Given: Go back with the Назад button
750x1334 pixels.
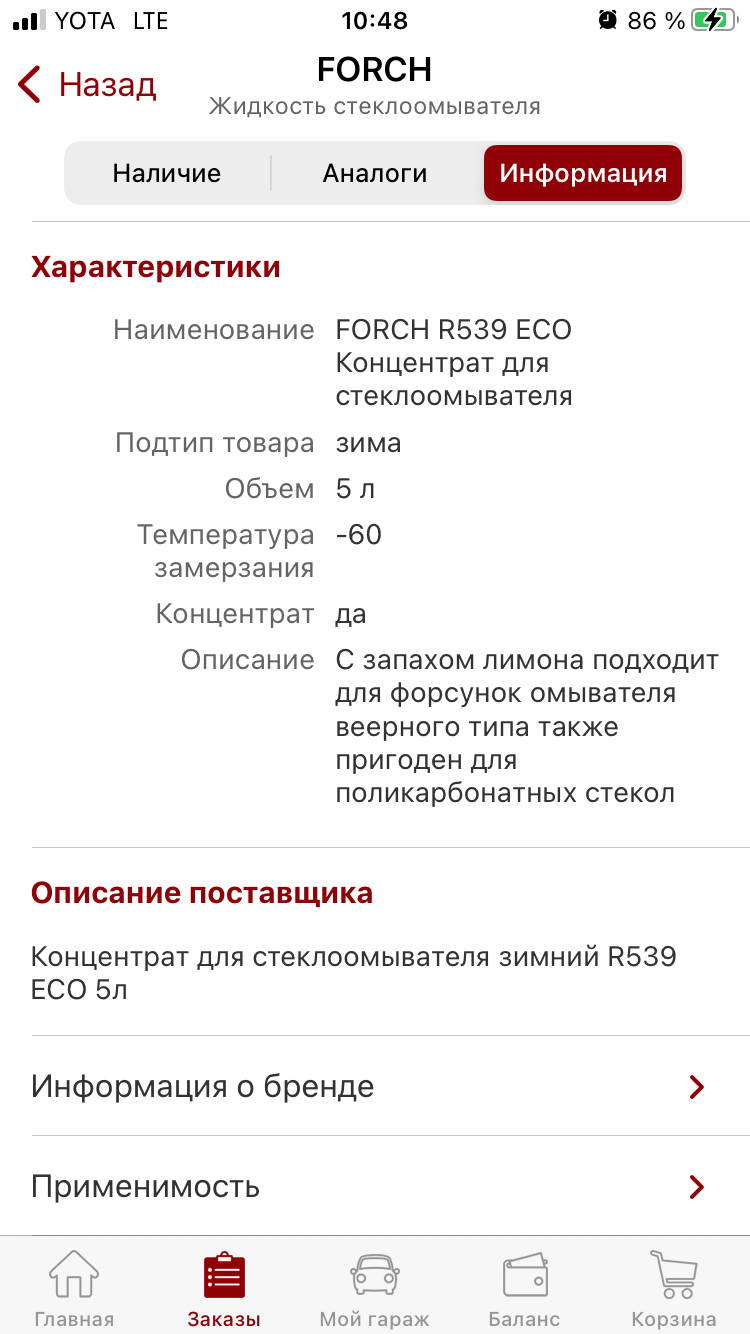Looking at the screenshot, I should (x=88, y=85).
